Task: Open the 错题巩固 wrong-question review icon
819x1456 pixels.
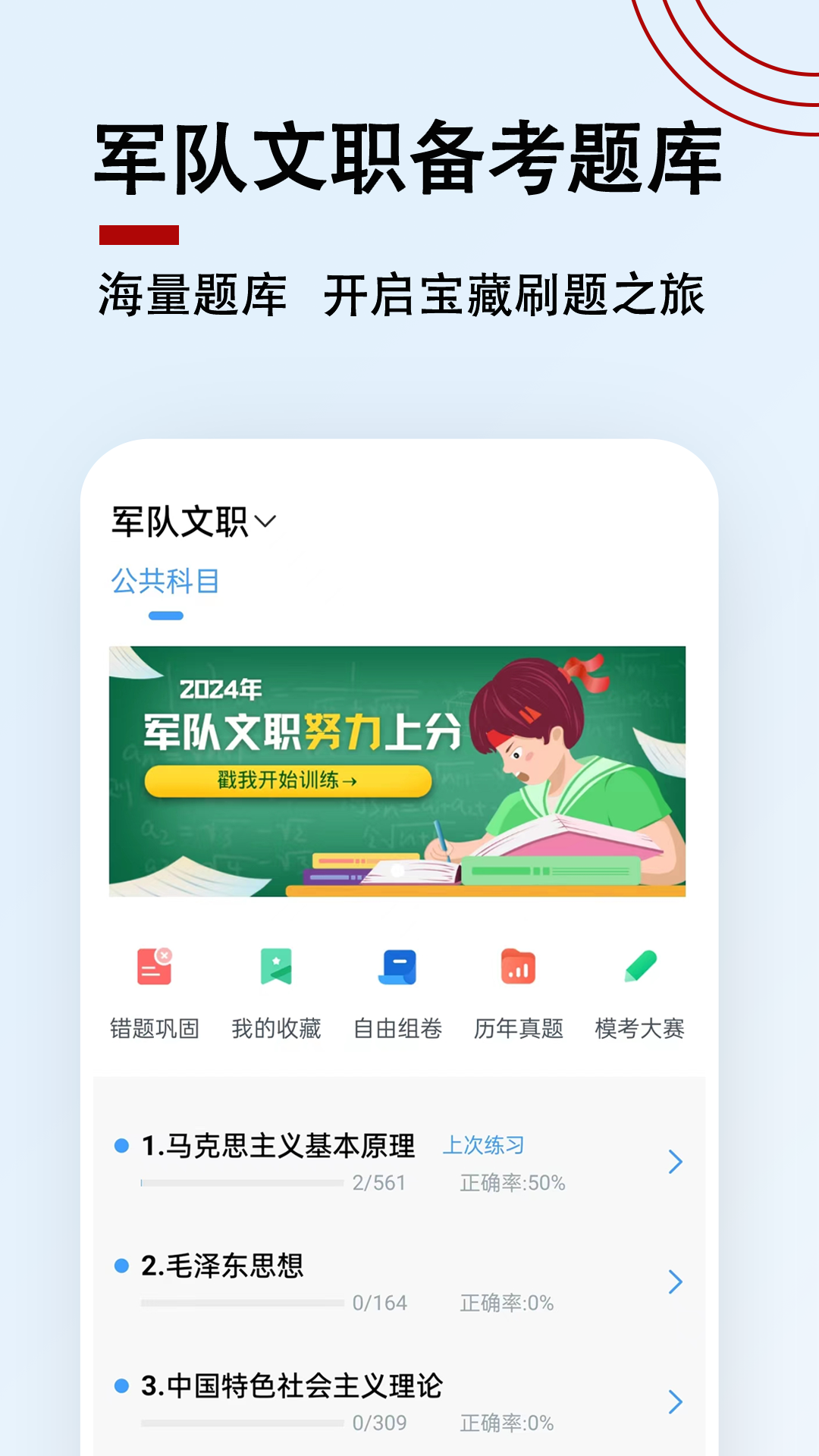Action: click(154, 968)
